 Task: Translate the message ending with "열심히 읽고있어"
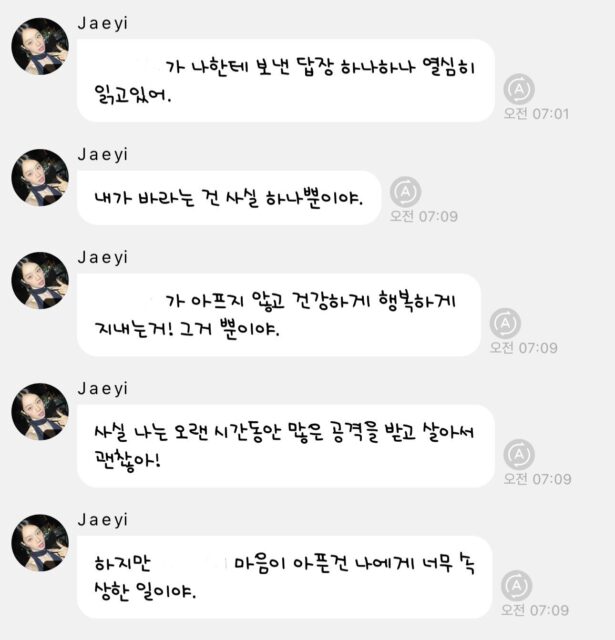pyautogui.click(x=520, y=88)
